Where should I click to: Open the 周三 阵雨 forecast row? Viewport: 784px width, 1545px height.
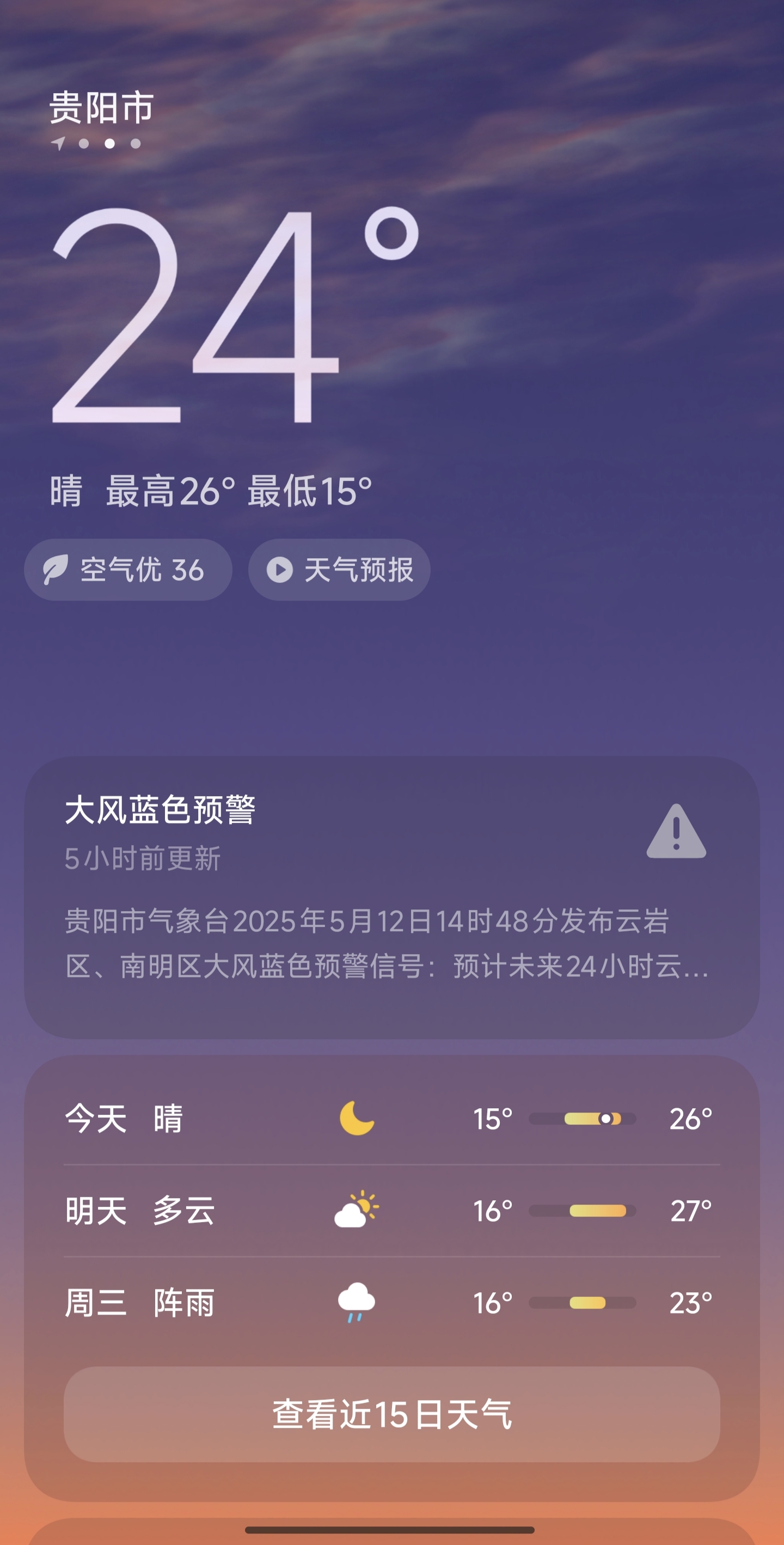(x=391, y=1303)
